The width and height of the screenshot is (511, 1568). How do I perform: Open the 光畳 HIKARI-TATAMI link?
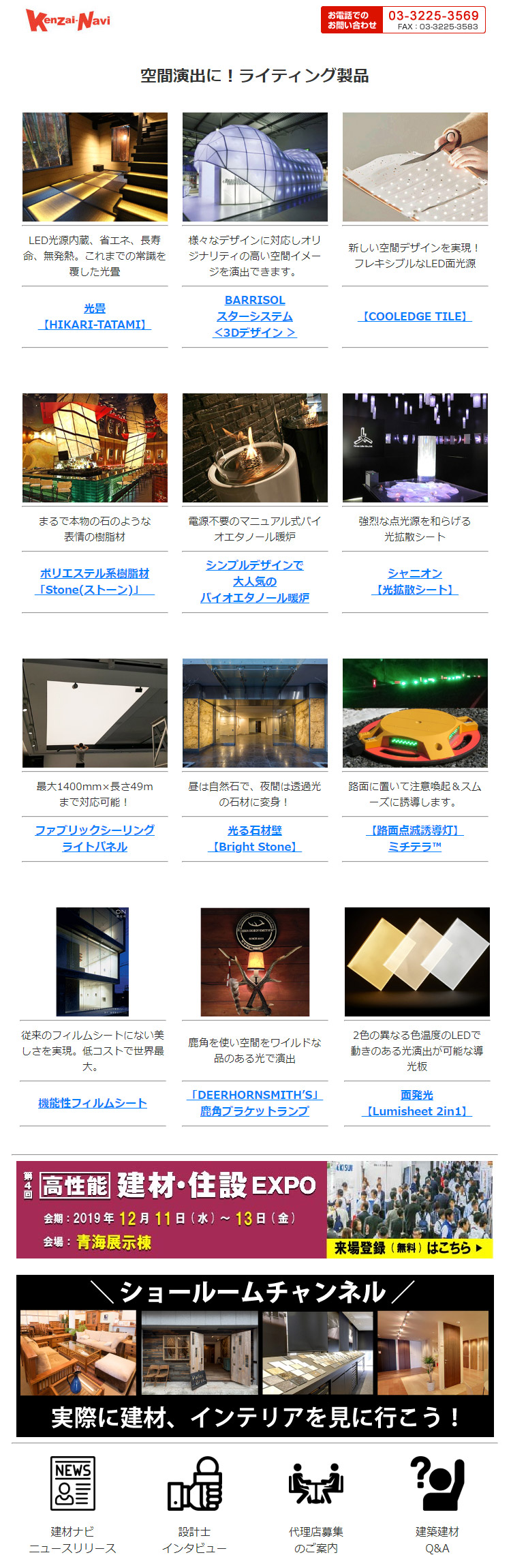pyautogui.click(x=95, y=317)
